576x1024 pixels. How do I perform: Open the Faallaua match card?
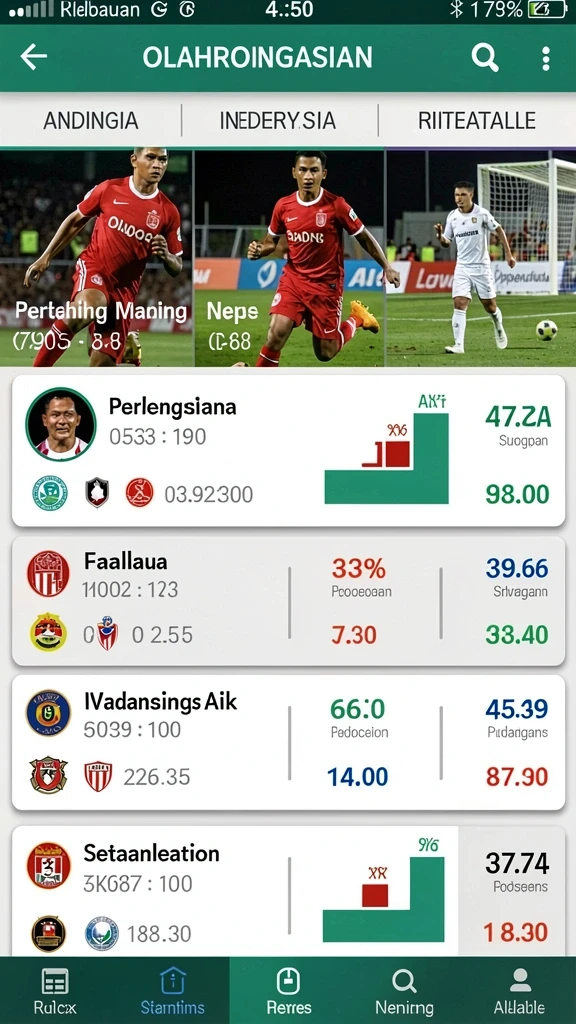pos(288,601)
